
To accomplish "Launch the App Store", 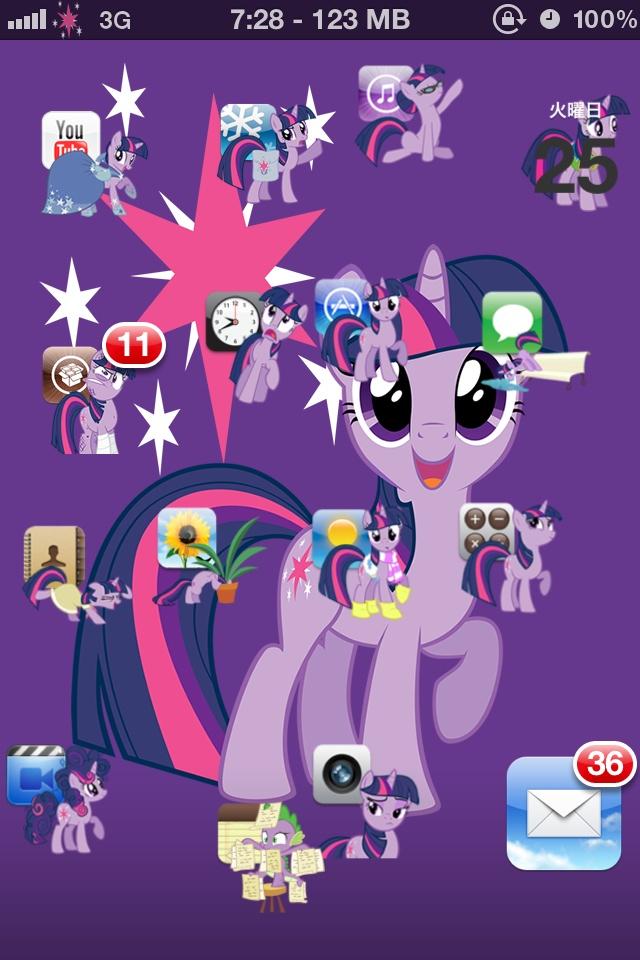I will (342, 307).
